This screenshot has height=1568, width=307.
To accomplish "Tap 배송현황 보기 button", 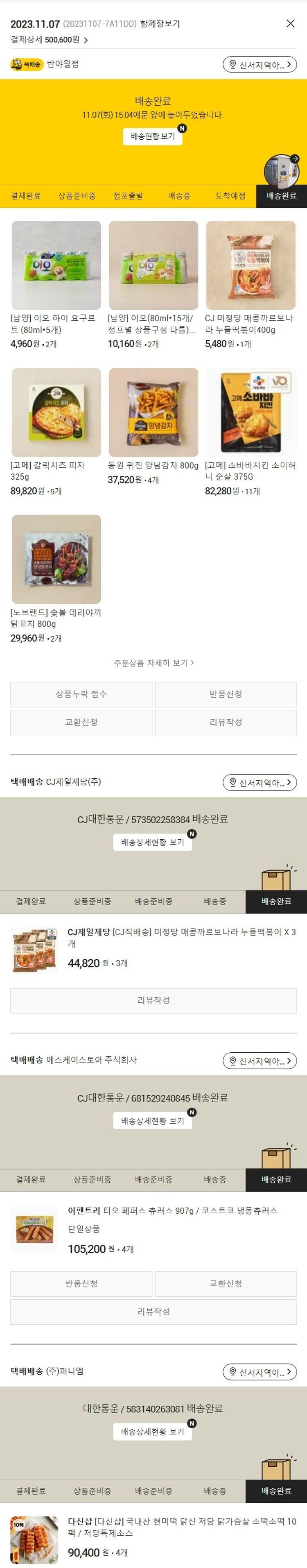I will [153, 136].
